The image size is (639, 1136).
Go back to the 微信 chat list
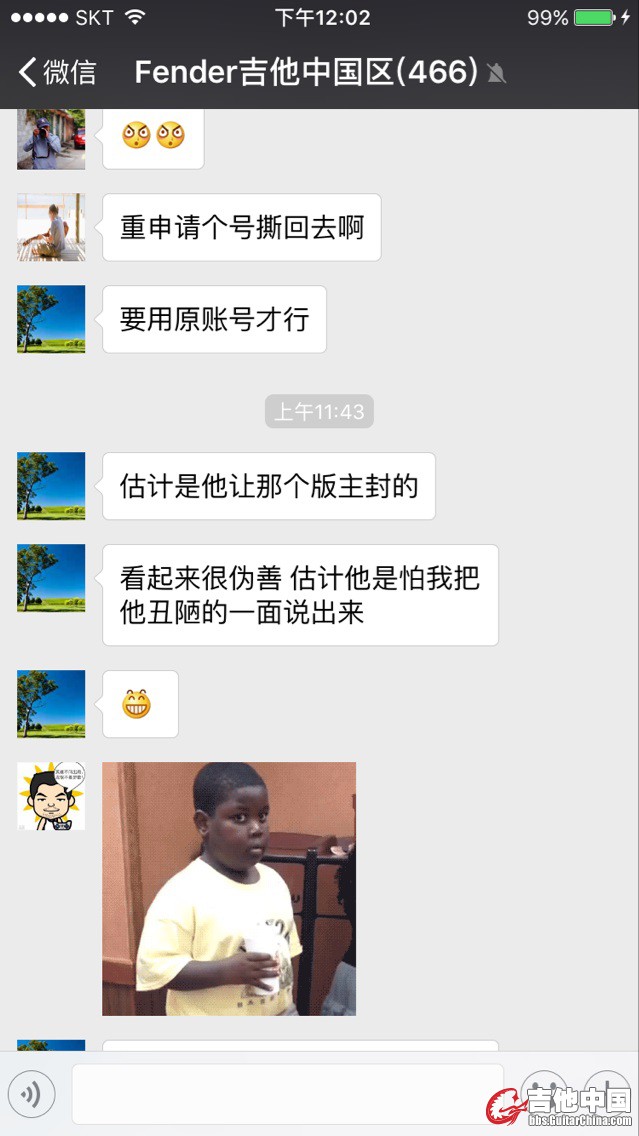[57, 72]
